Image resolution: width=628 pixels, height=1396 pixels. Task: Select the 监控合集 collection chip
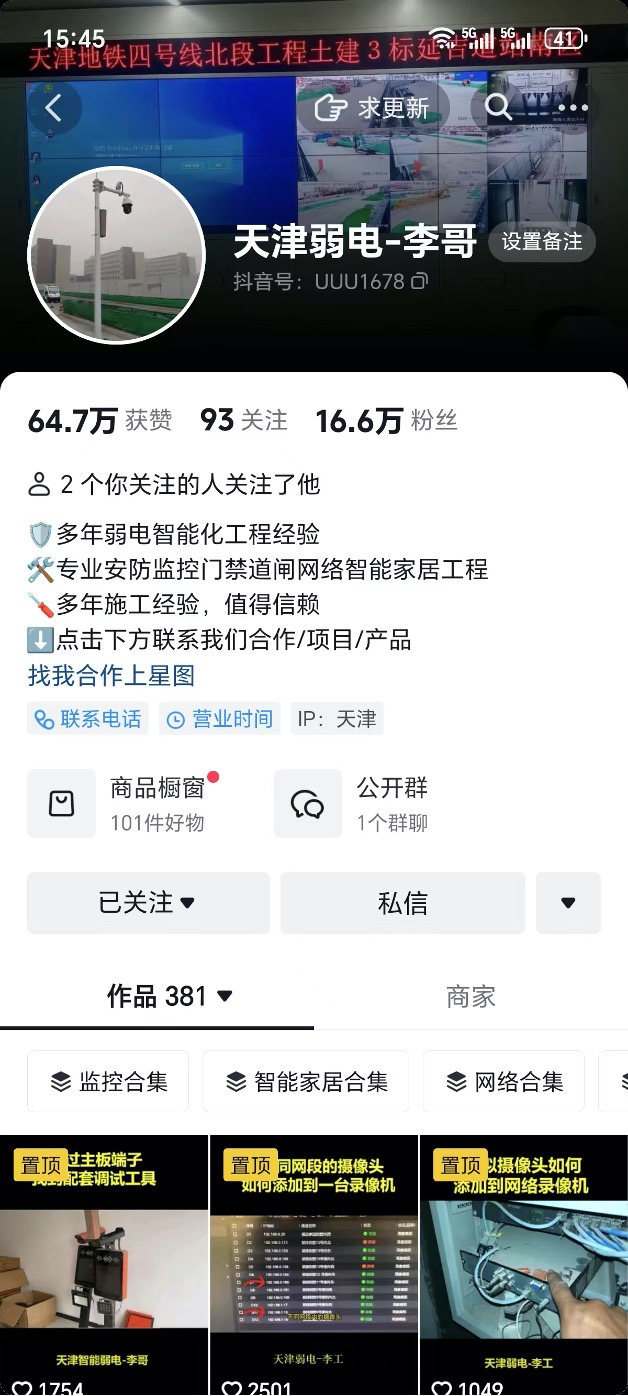(x=109, y=1081)
